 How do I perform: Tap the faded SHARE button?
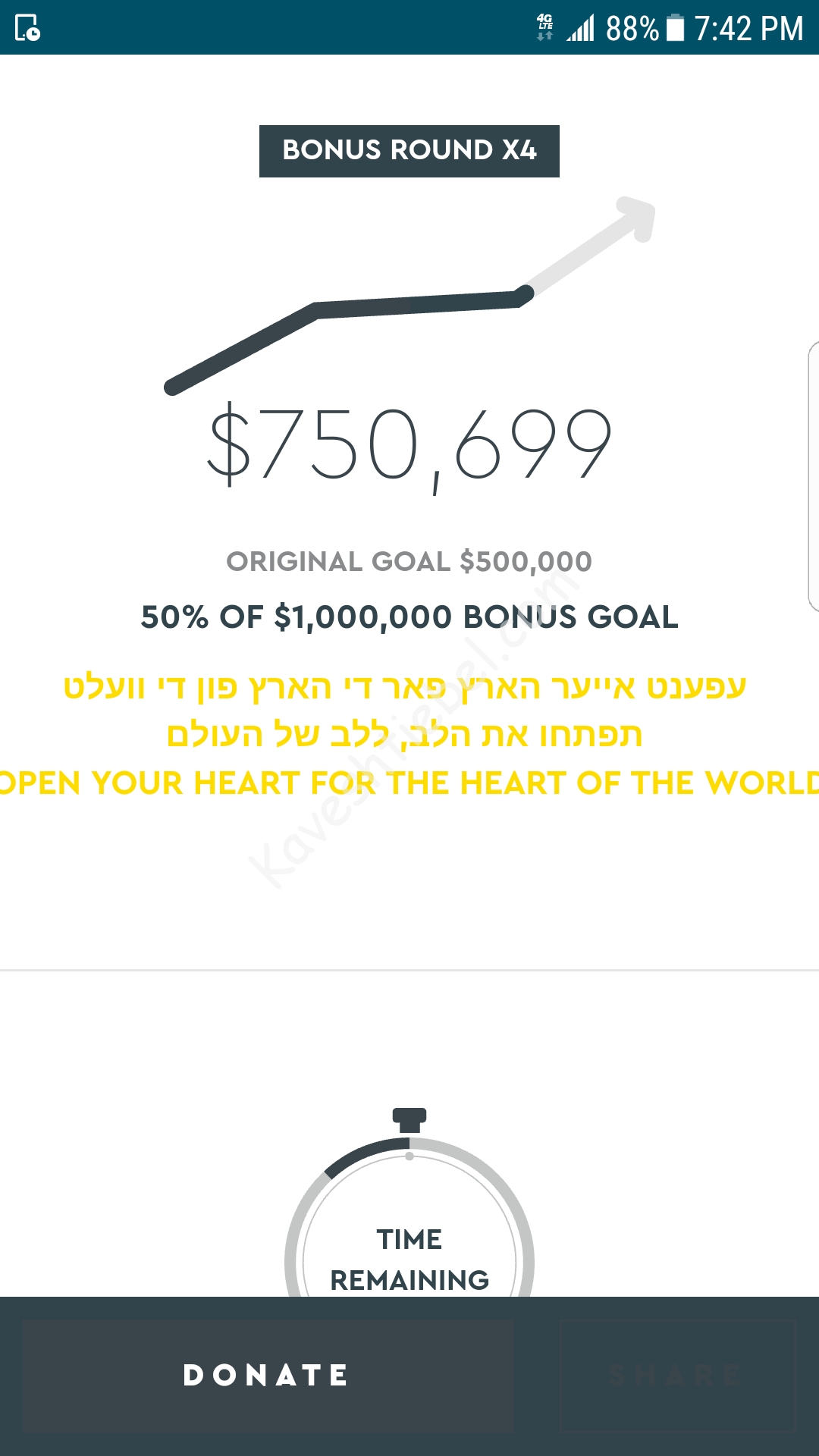tap(676, 1375)
